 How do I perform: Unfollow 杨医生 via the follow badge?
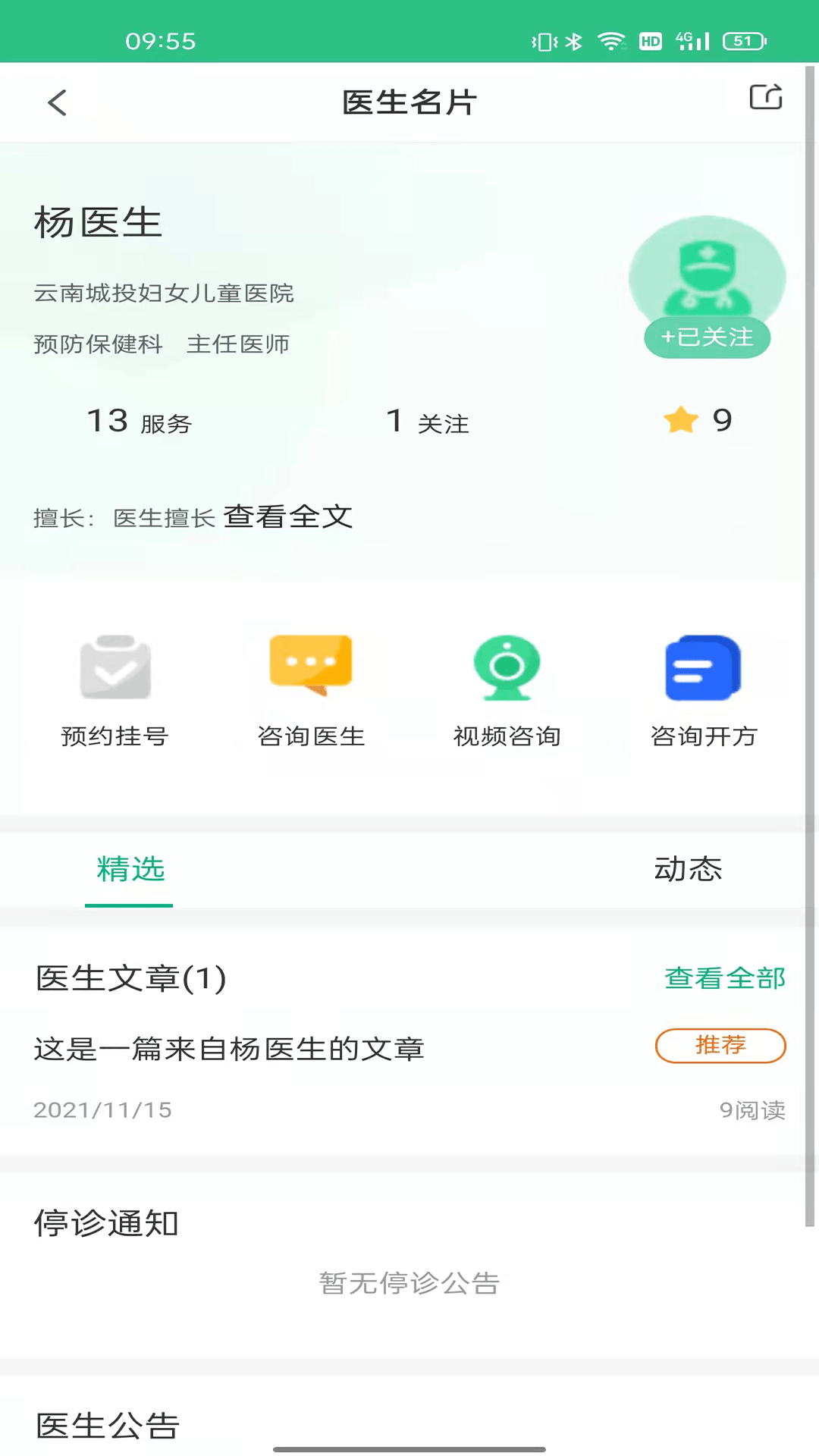(707, 337)
